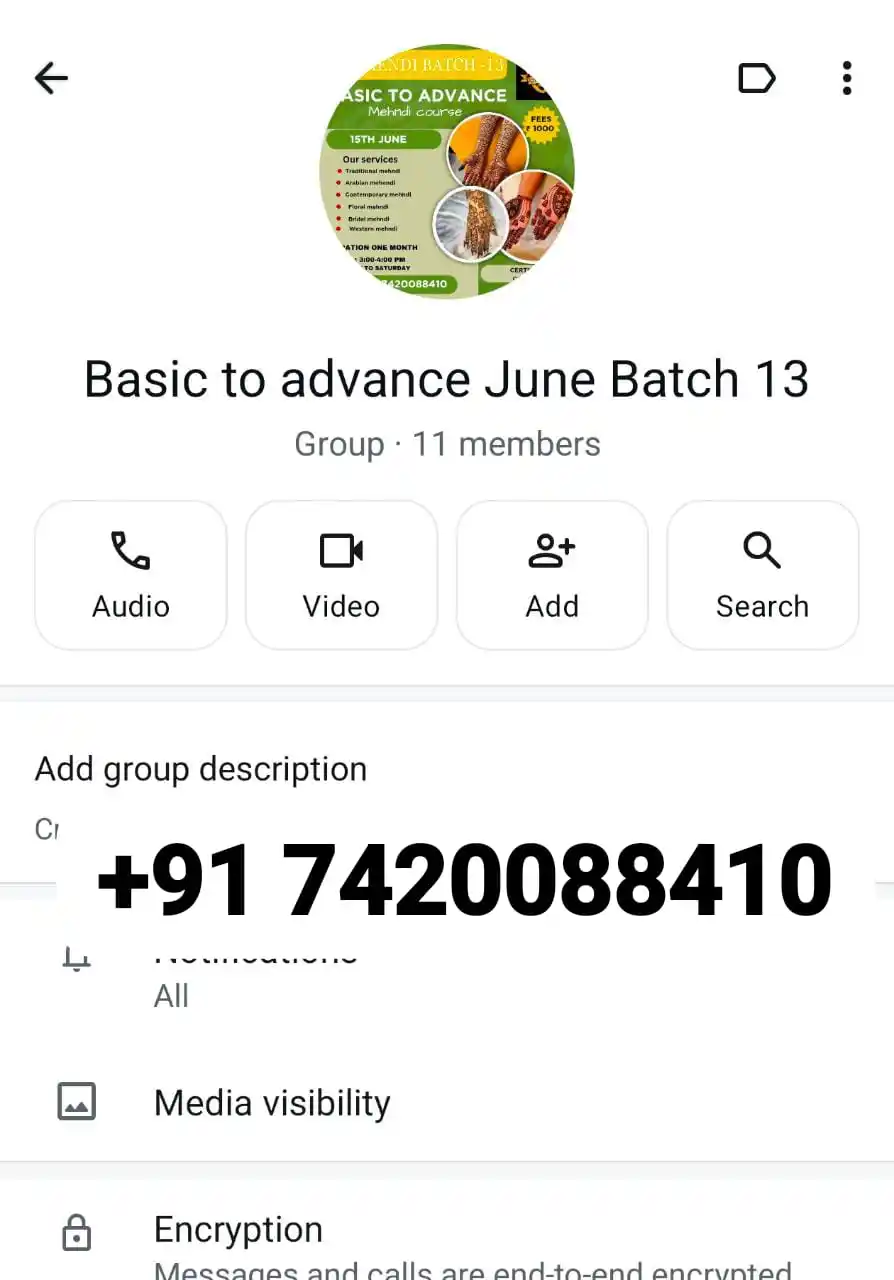894x1280 pixels.
Task: Open Encryption details
Action: coord(238,1230)
